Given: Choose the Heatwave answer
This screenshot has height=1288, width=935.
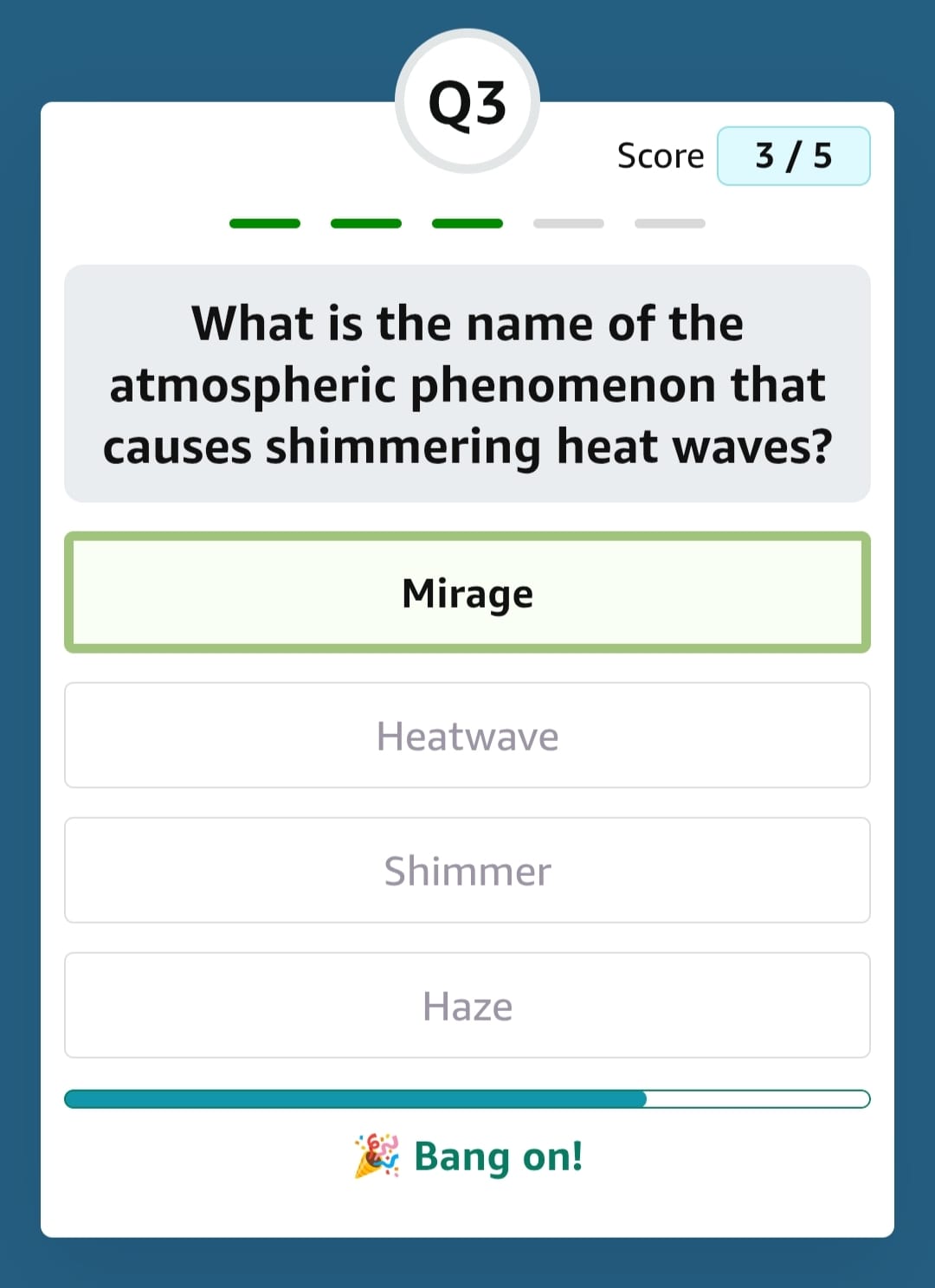Looking at the screenshot, I should [467, 736].
